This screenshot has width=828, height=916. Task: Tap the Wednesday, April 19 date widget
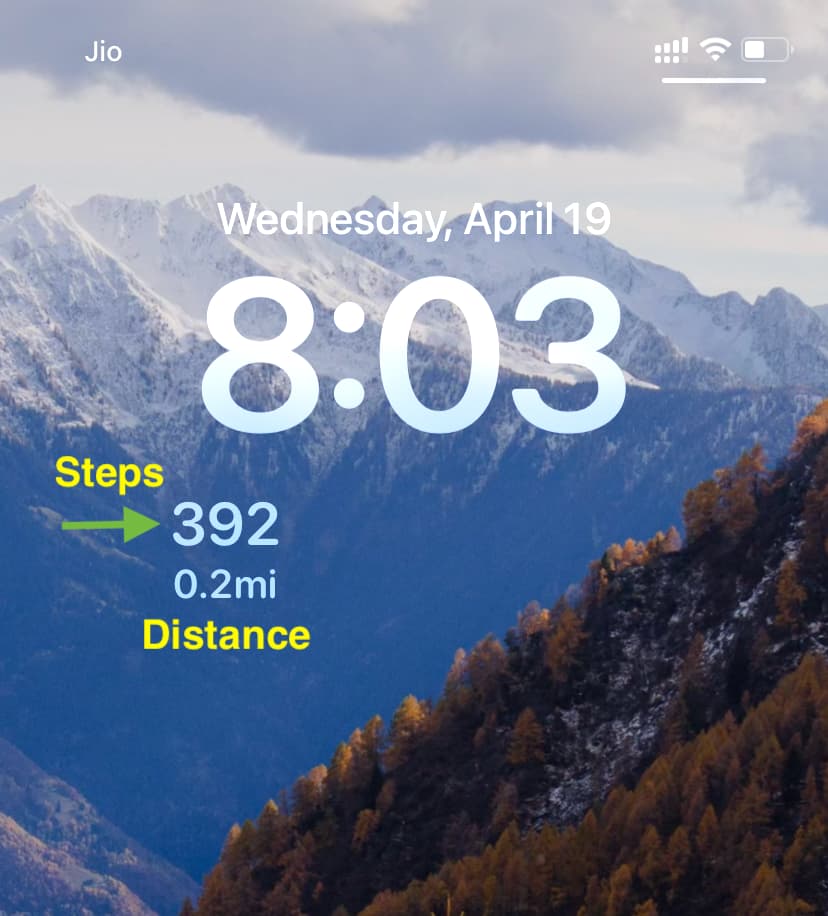click(x=414, y=219)
